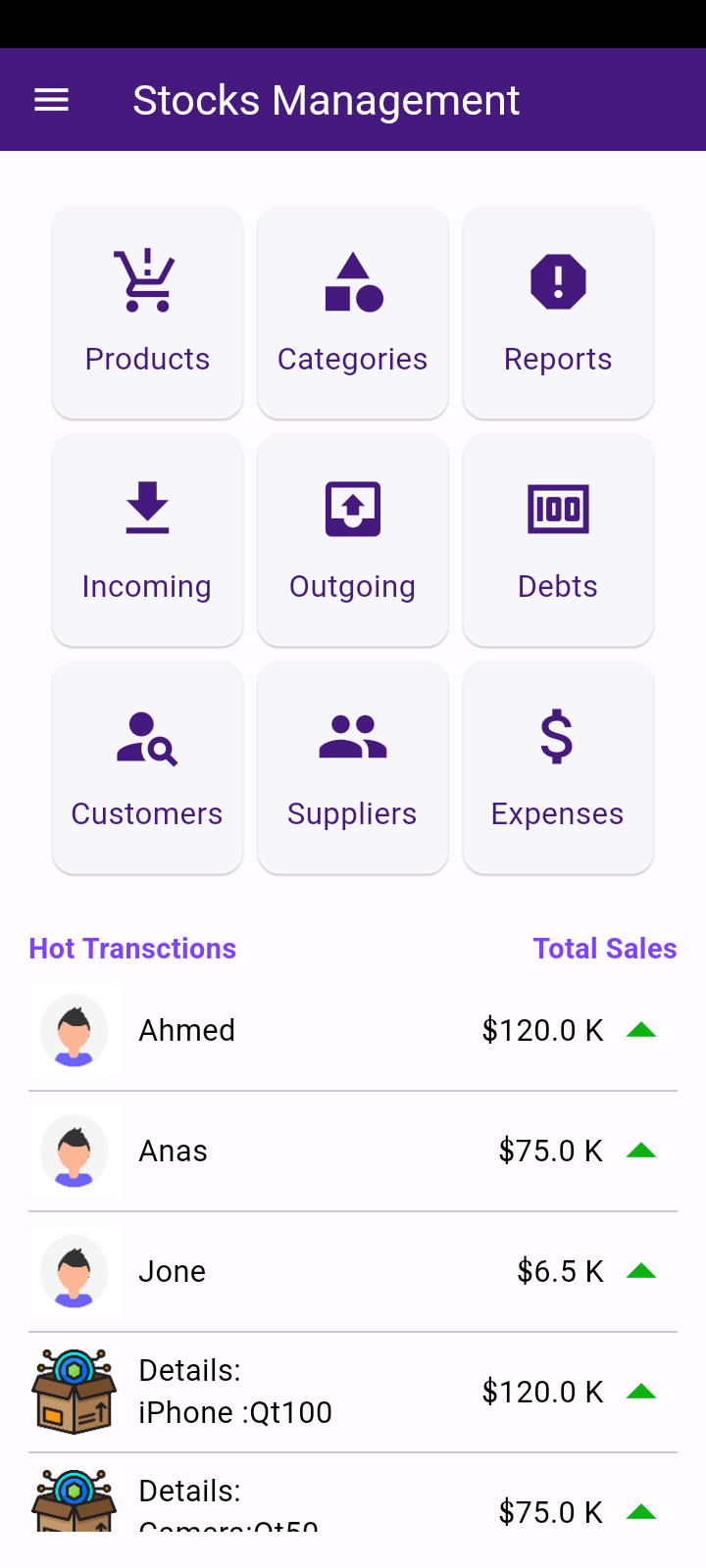This screenshot has width=706, height=1568.
Task: Go to Categories
Action: tap(353, 313)
